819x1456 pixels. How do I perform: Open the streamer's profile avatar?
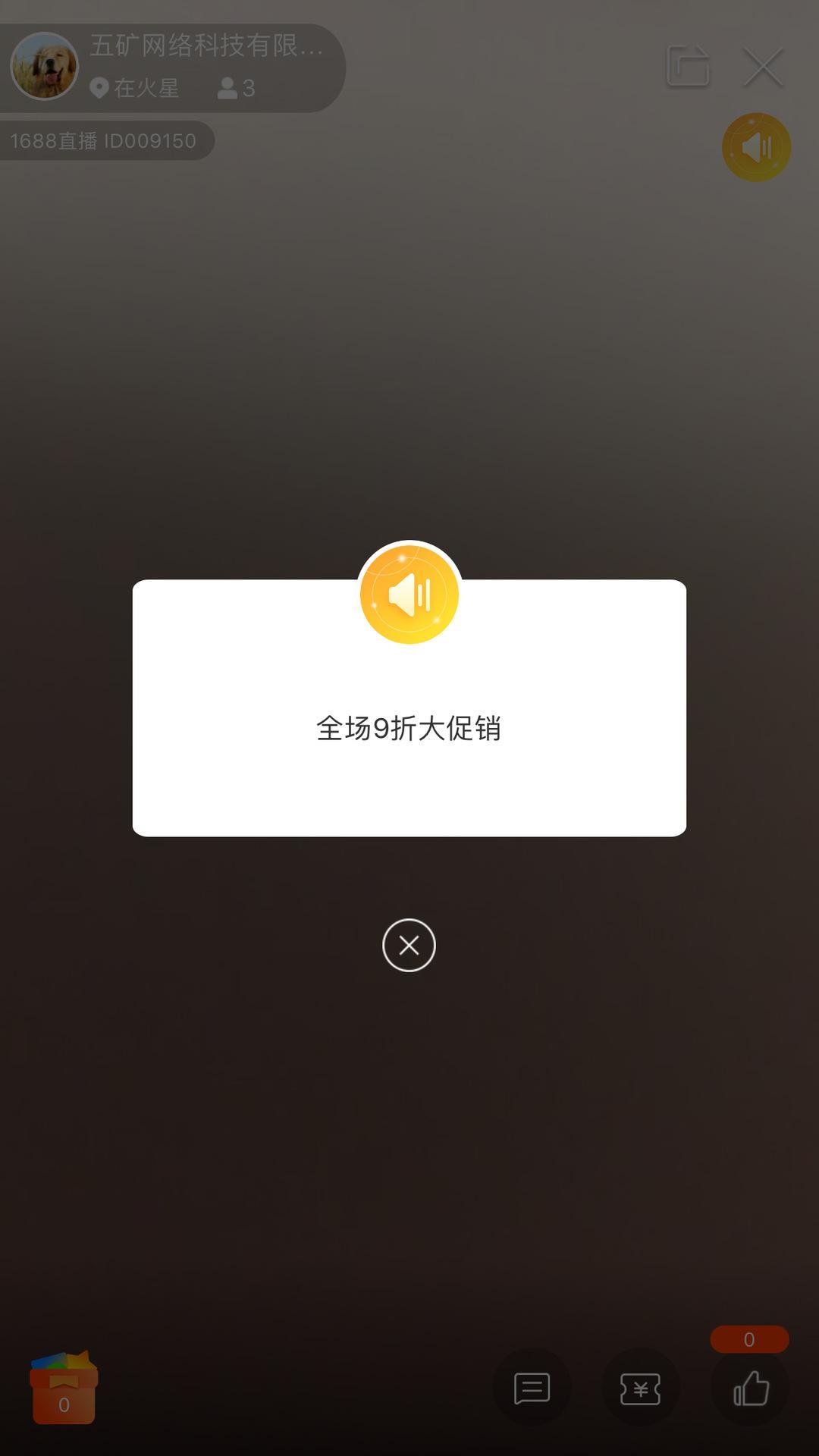point(45,67)
